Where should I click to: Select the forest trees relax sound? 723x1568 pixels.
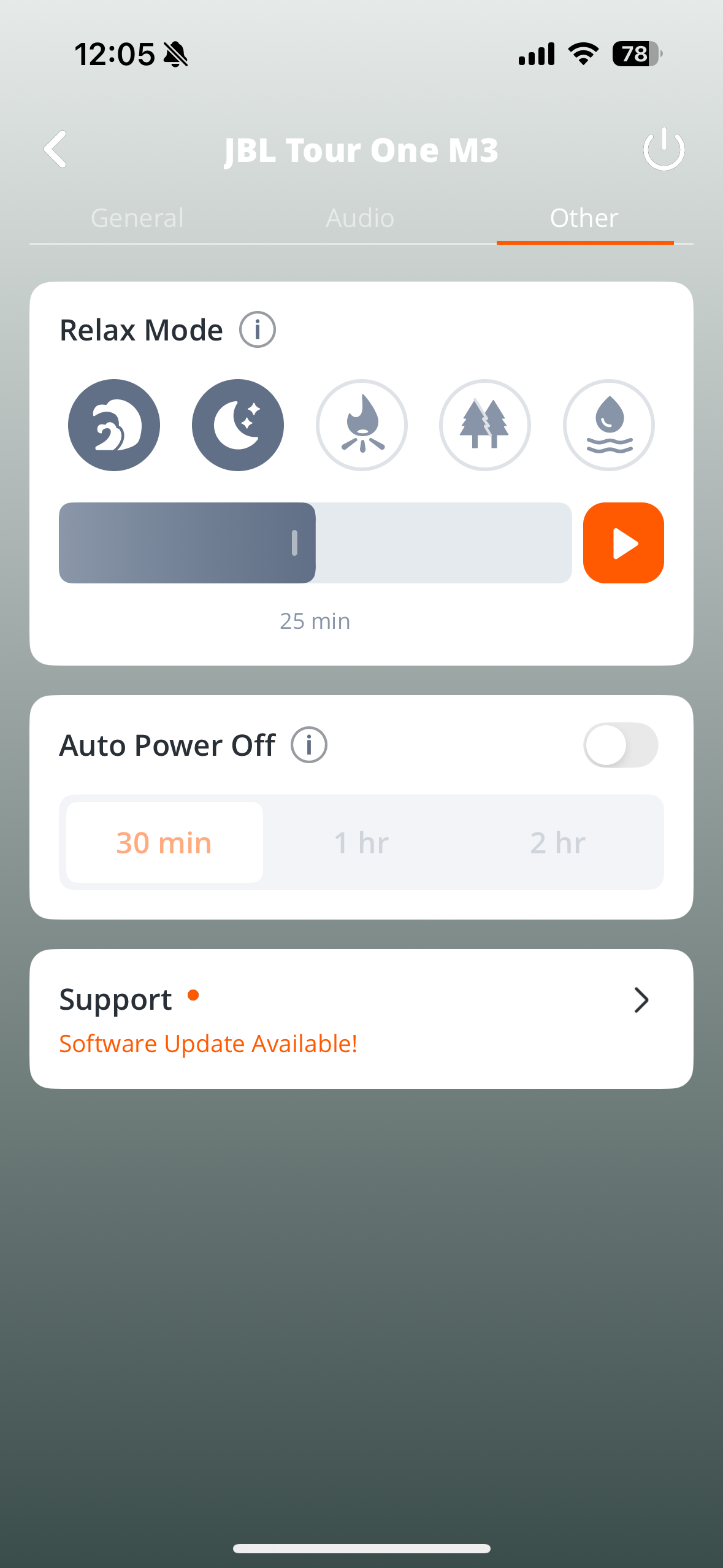pos(485,425)
